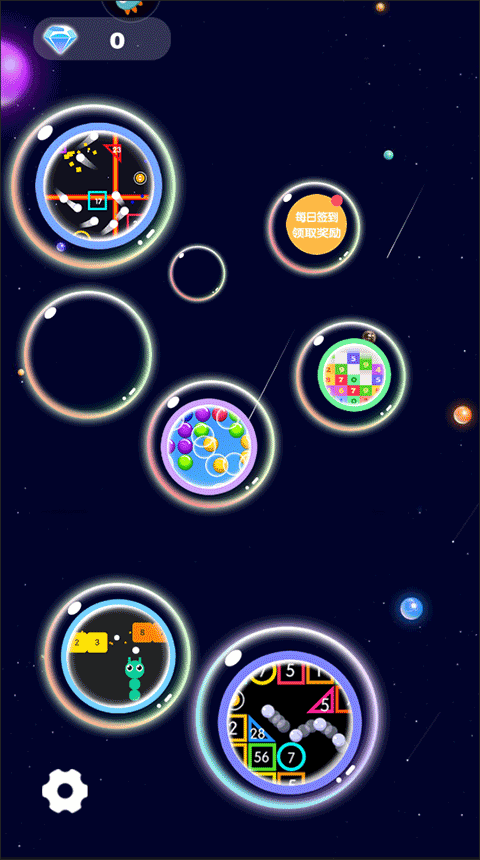Start the green snake versus blocks game
Screen dimensions: 480x860
pos(118,656)
